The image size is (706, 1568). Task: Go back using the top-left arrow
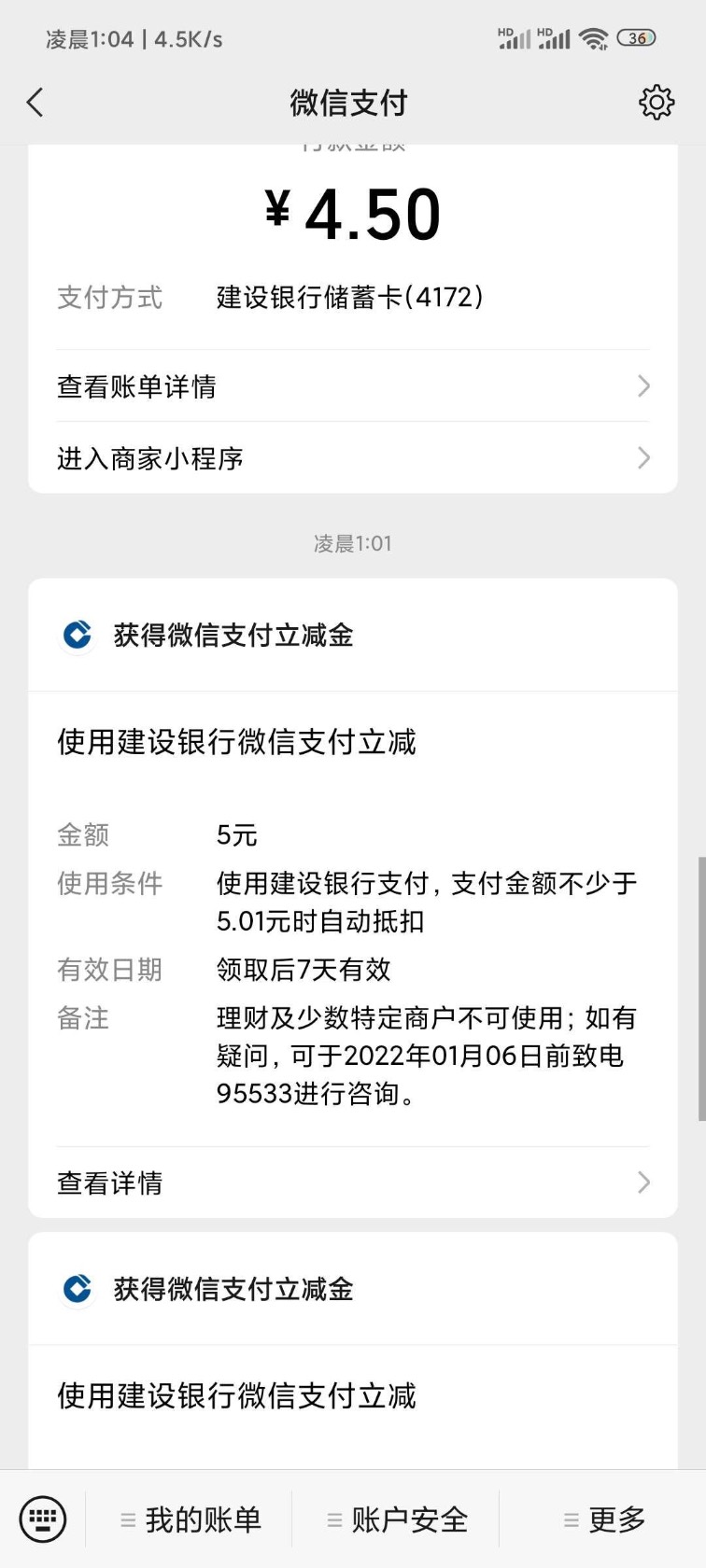click(x=35, y=103)
